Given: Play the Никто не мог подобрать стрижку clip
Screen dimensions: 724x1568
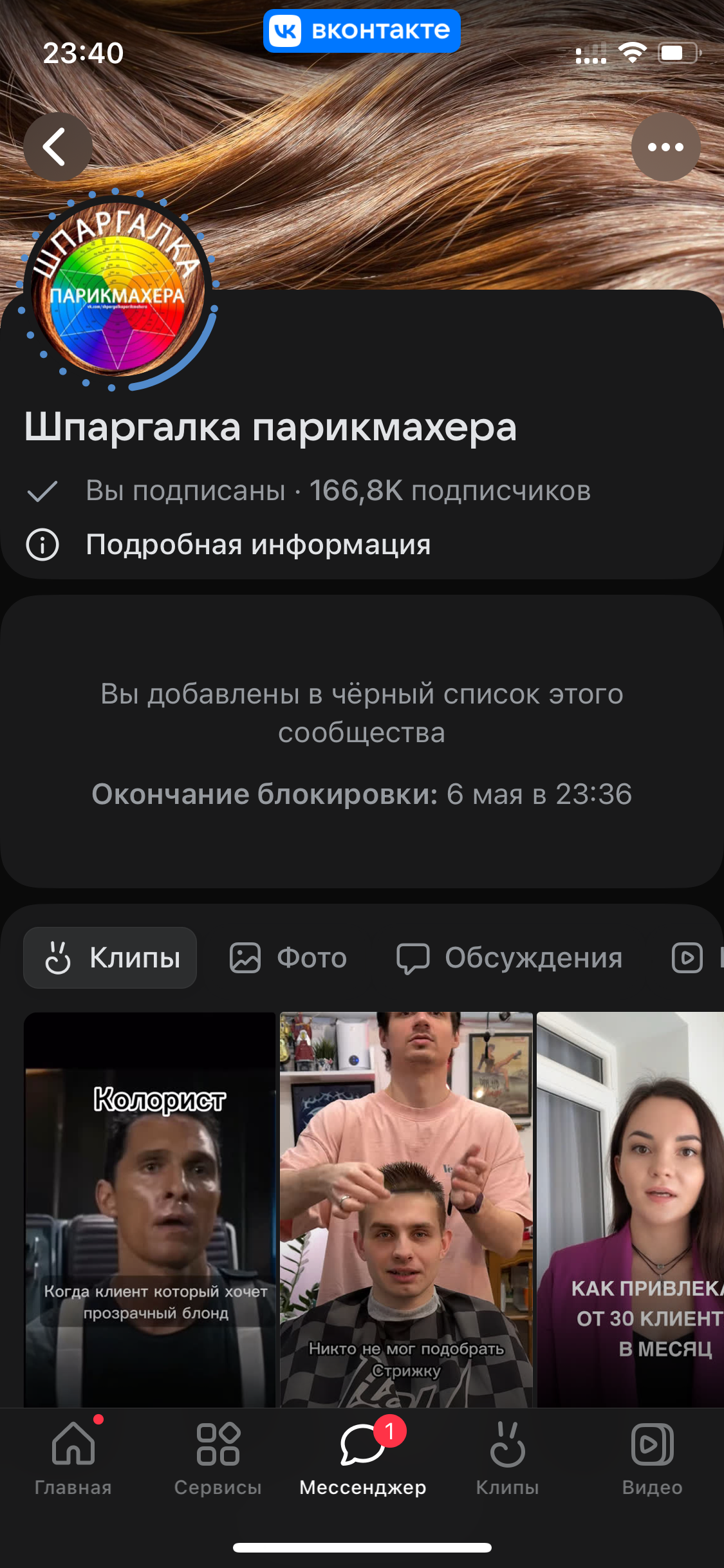Looking at the screenshot, I should click(406, 1209).
